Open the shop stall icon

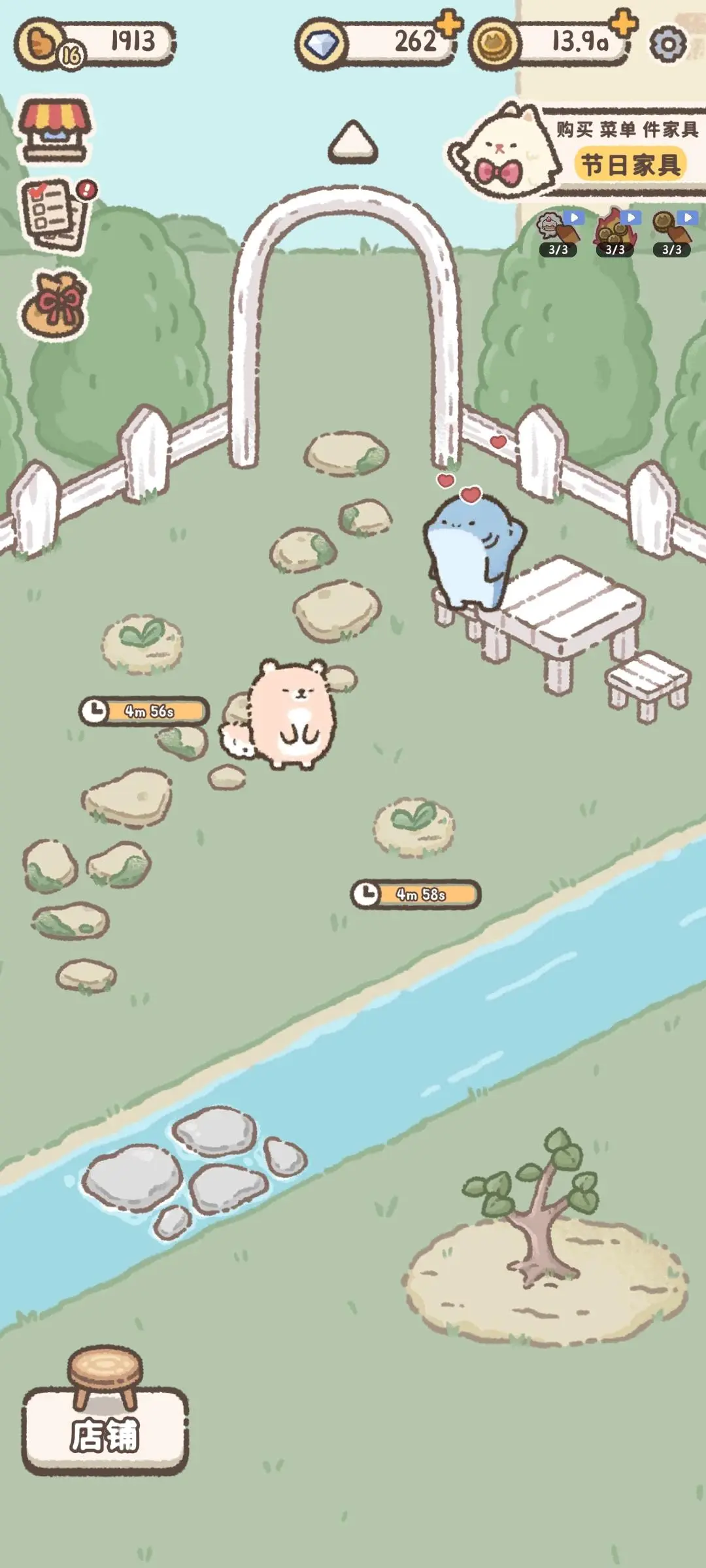click(55, 129)
